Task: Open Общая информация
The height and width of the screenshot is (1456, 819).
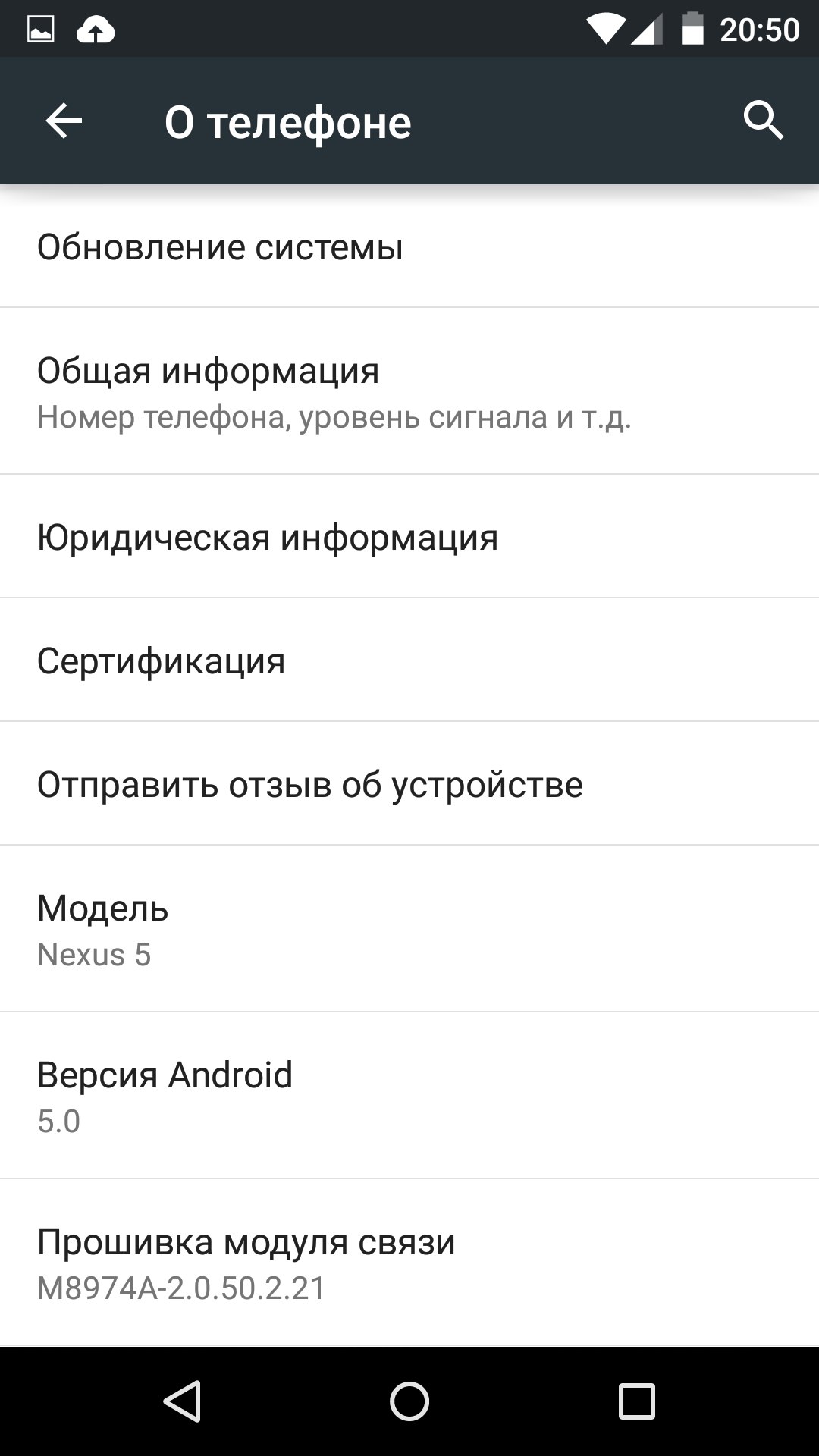Action: 409,391
